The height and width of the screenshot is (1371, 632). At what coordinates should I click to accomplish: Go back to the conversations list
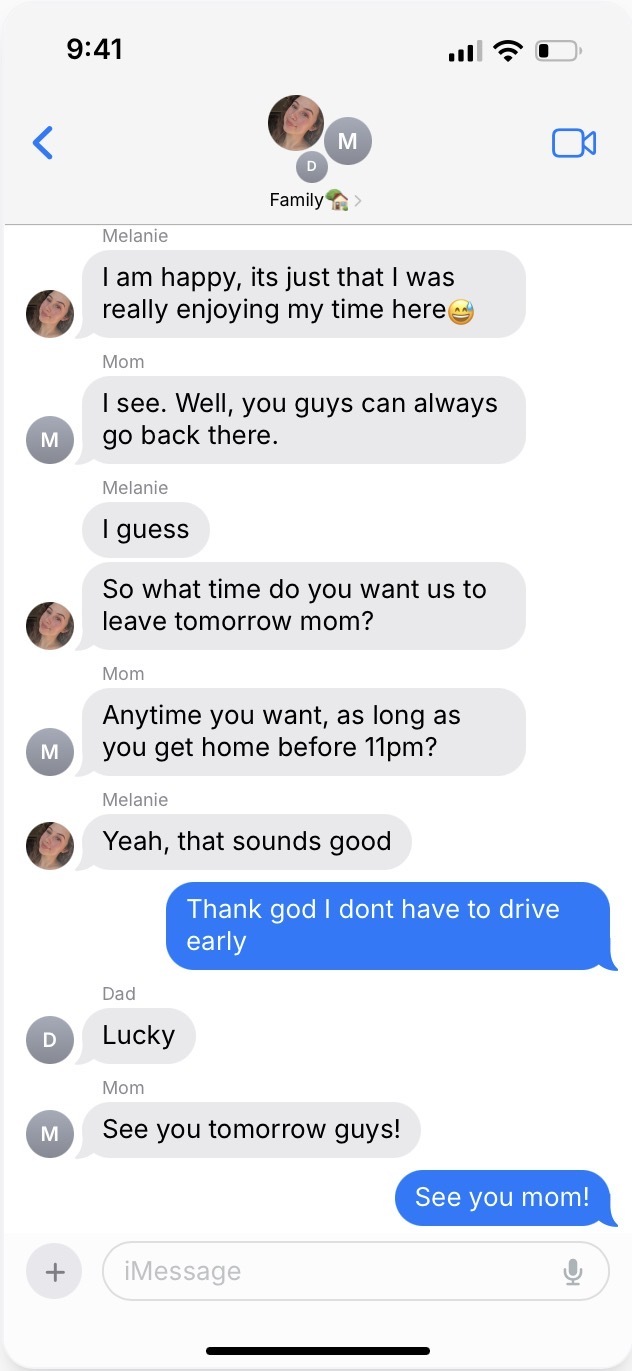tap(43, 143)
